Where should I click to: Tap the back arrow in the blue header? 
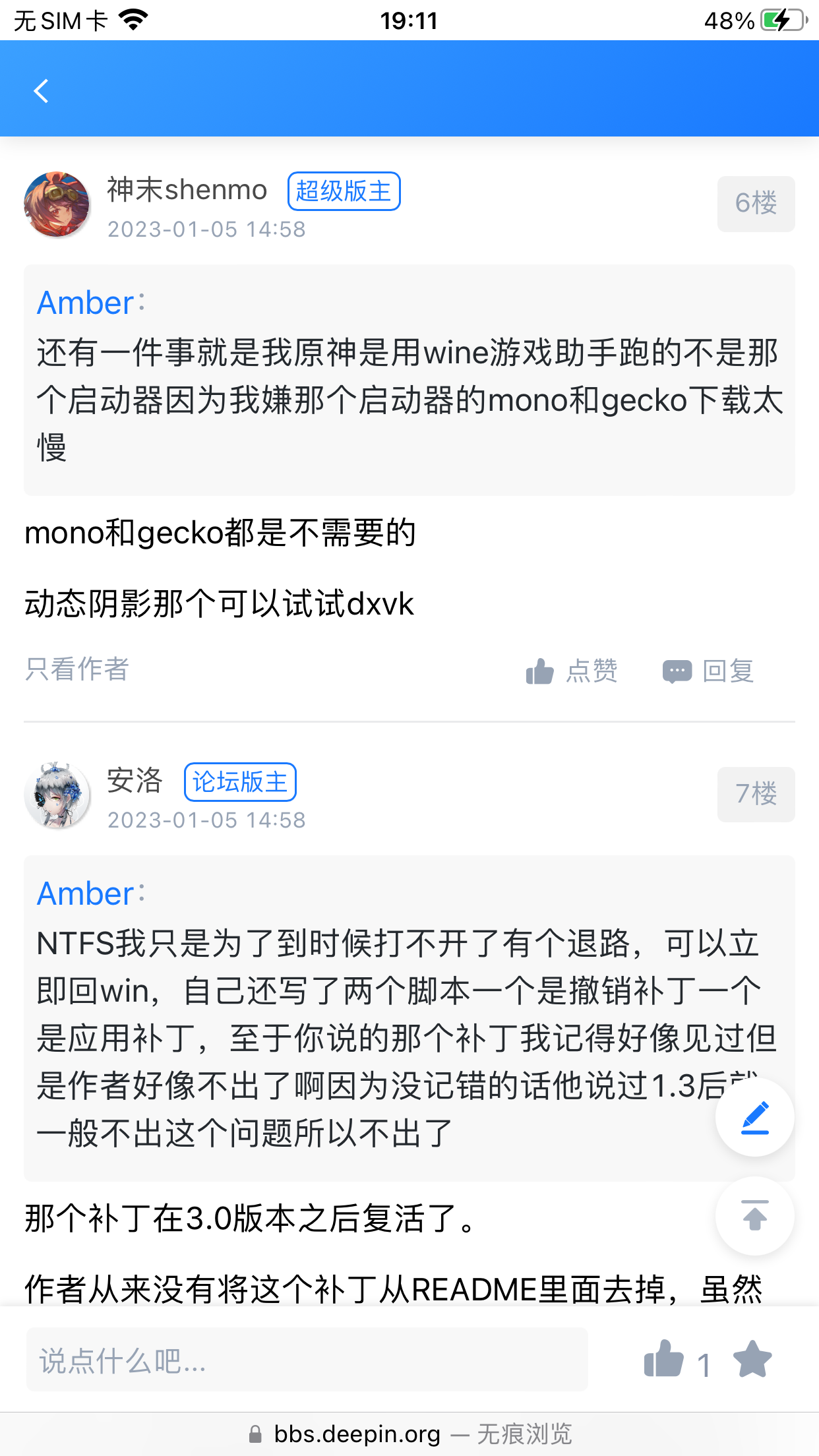pos(41,91)
